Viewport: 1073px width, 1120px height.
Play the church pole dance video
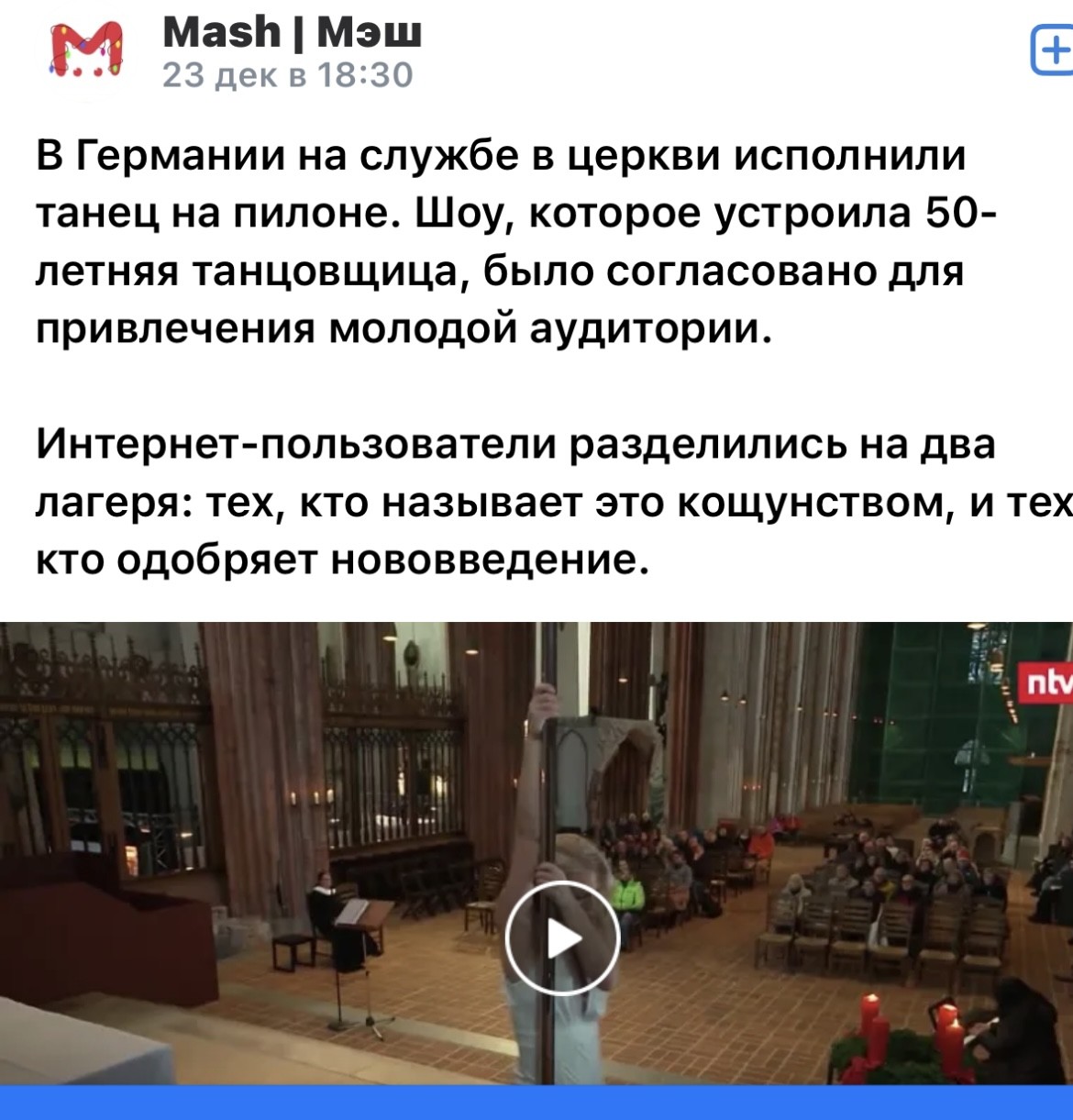562,937
